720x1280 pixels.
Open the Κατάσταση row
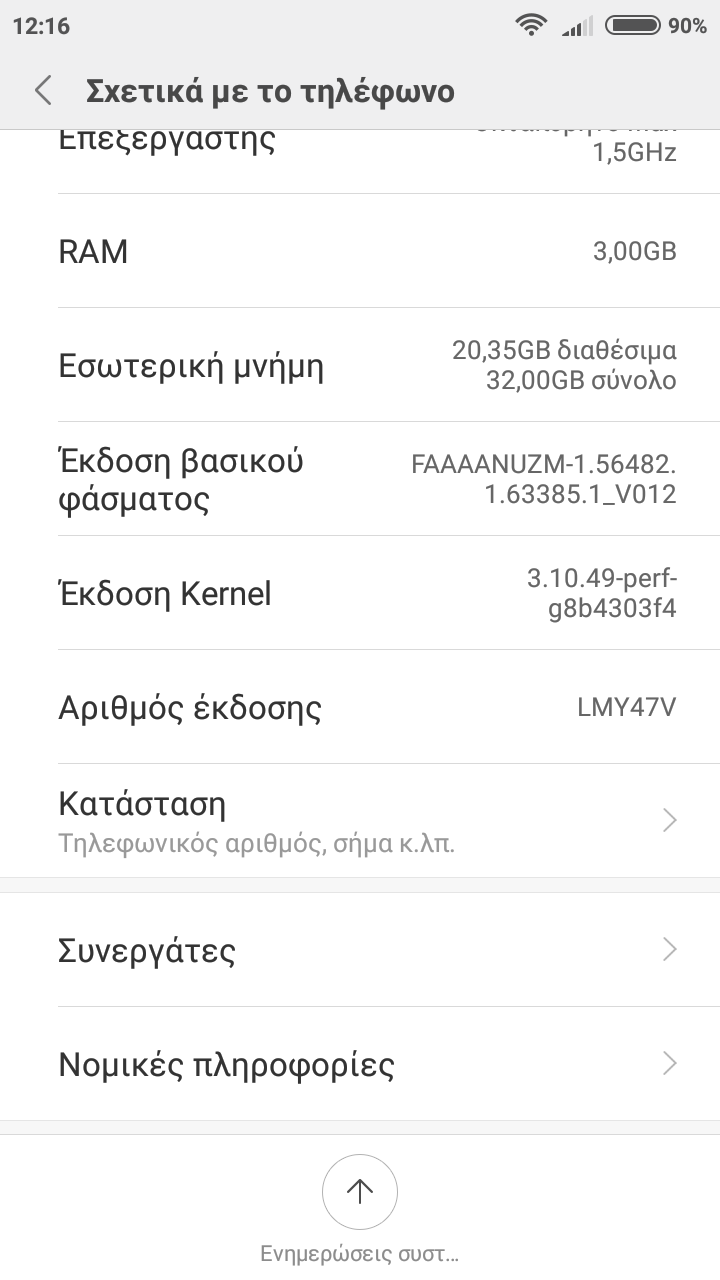[360, 821]
